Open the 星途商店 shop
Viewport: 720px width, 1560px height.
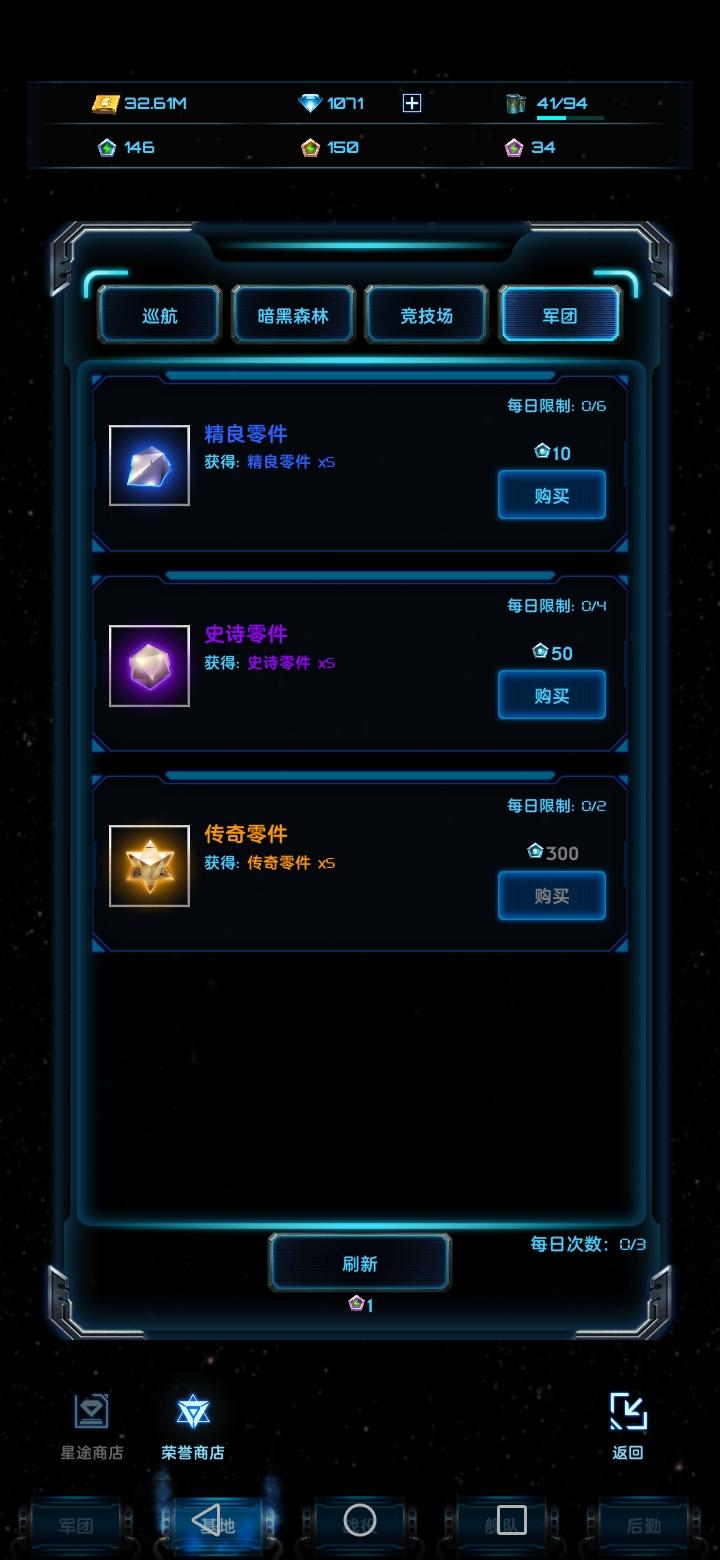(x=92, y=1427)
